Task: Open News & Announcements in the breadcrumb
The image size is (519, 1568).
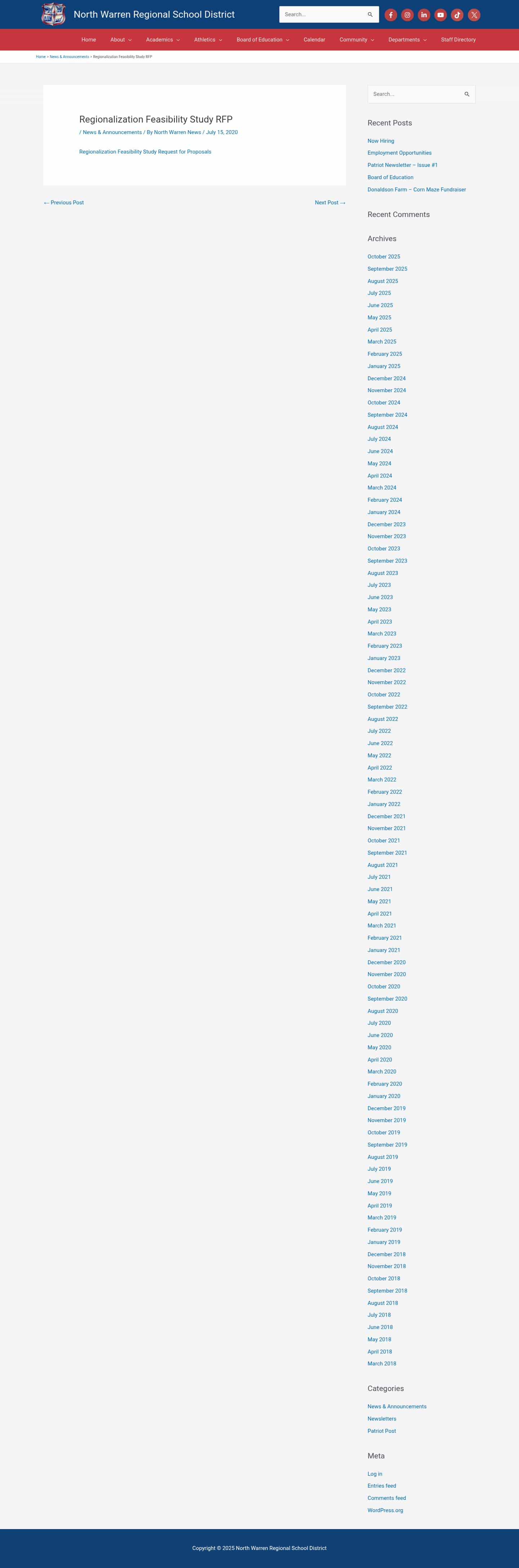Action: click(x=69, y=57)
